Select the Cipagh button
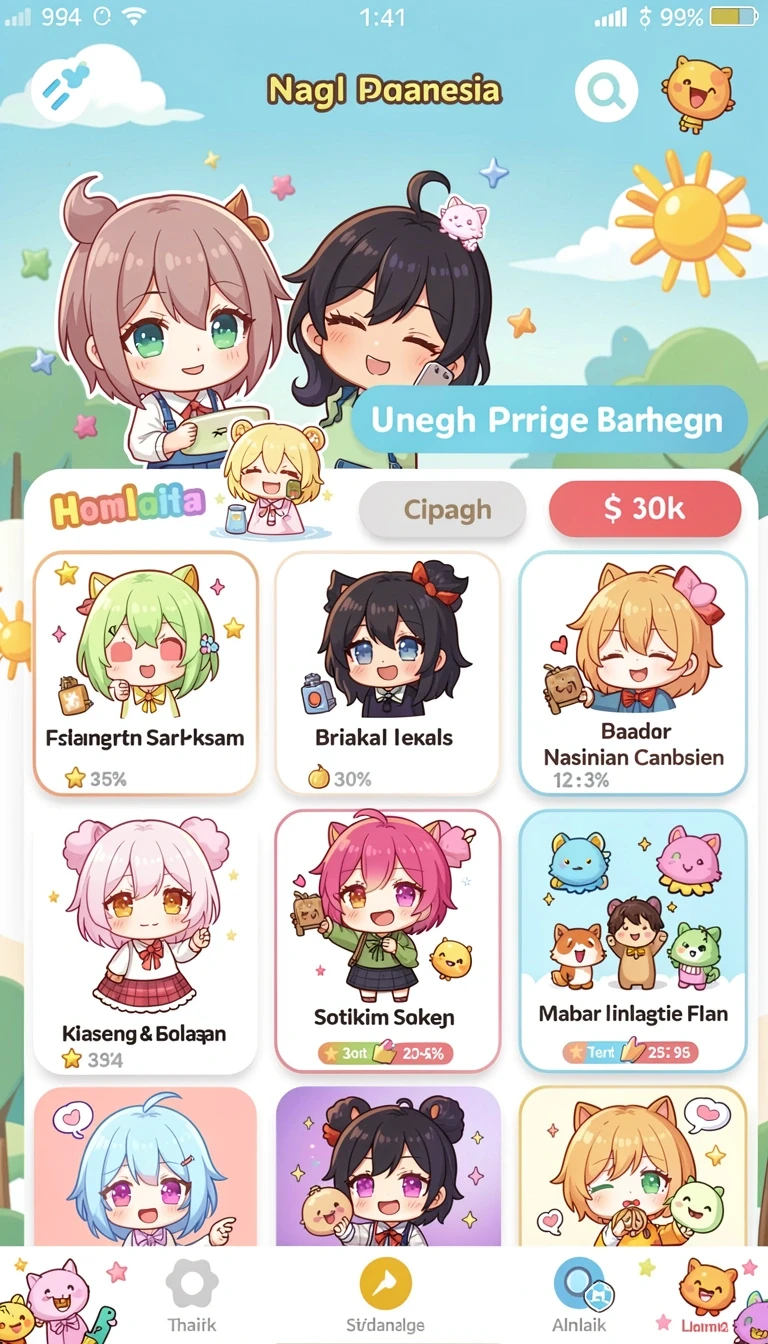This screenshot has height=1344, width=768. 442,510
